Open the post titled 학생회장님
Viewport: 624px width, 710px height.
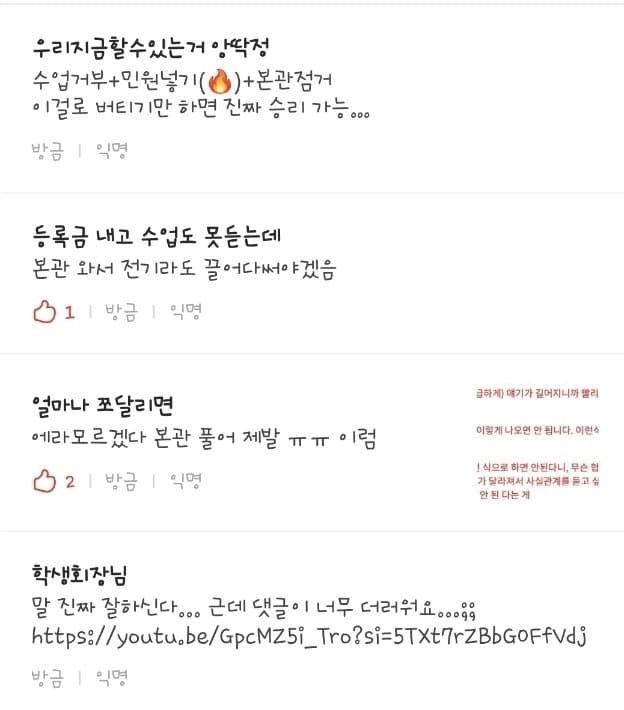click(85, 575)
